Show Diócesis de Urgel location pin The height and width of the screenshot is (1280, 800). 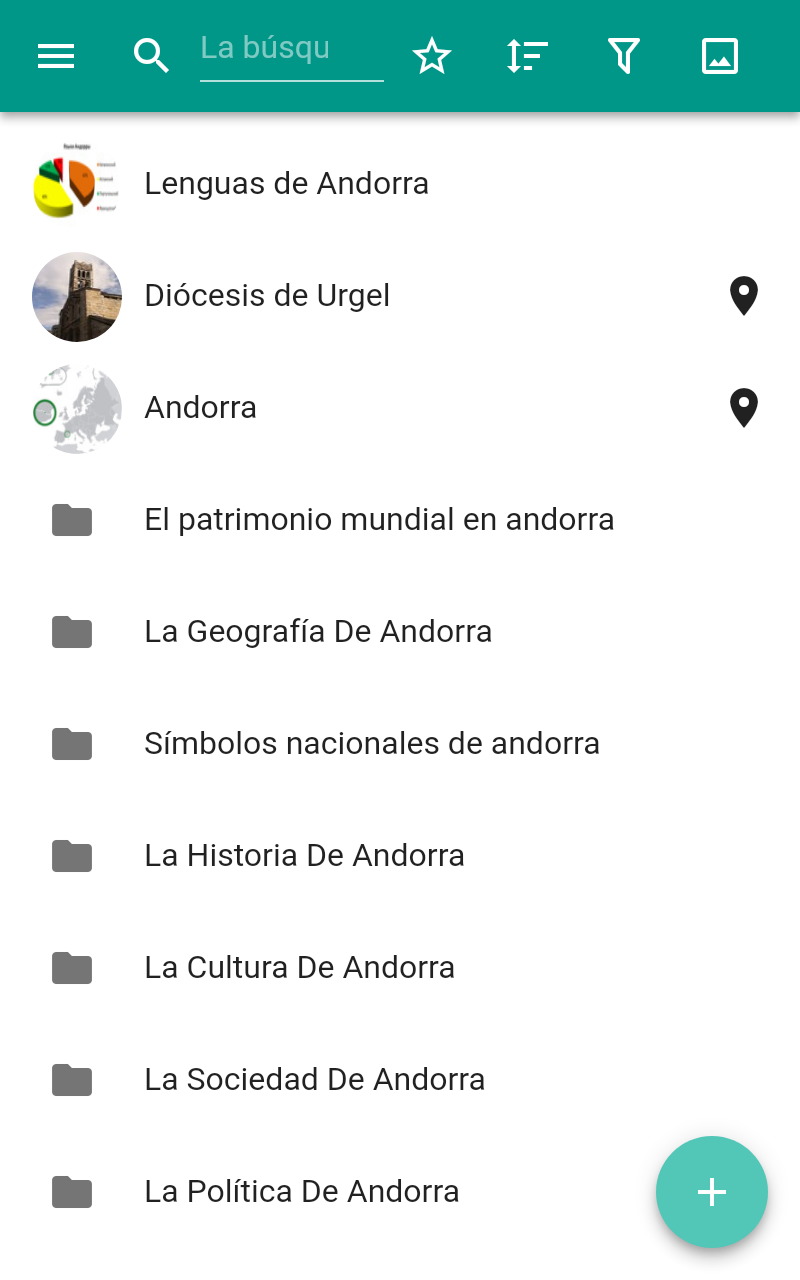coord(744,297)
